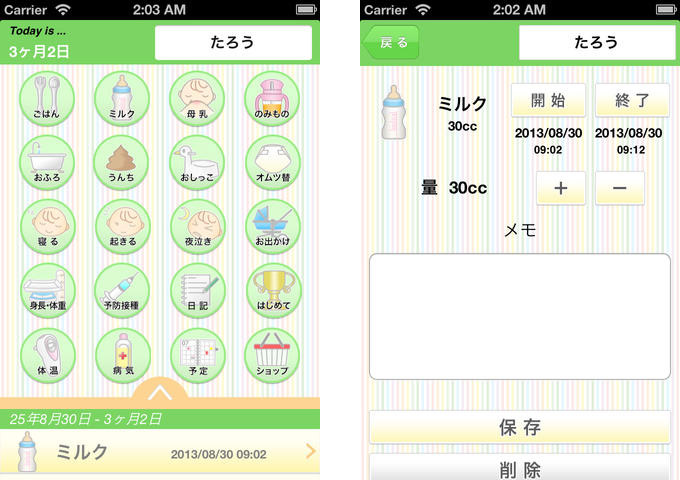
Task: Log an おふろ bath
Action: coord(47,162)
